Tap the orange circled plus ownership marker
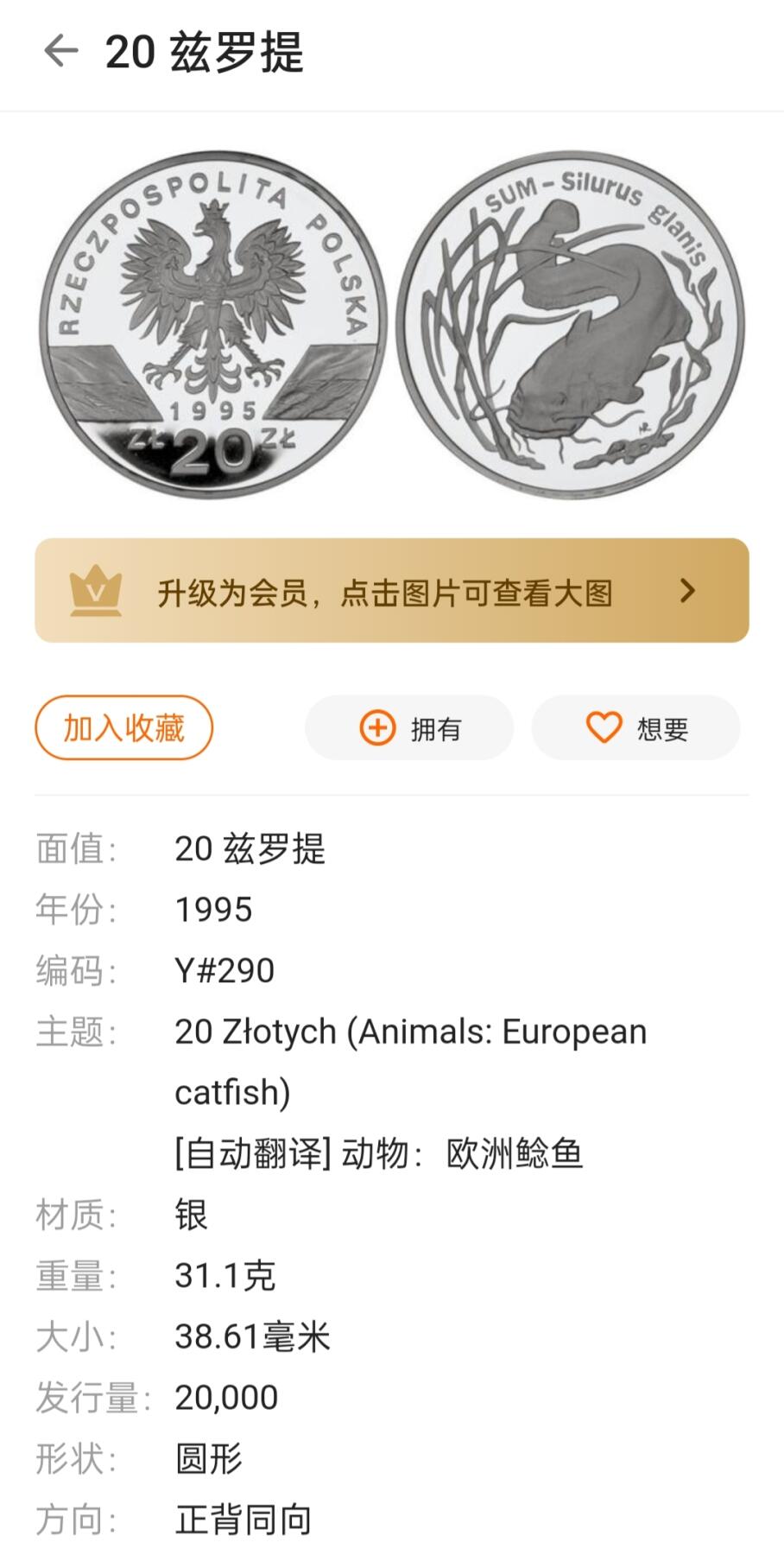Screen dimensions: 784x1555 click(377, 728)
